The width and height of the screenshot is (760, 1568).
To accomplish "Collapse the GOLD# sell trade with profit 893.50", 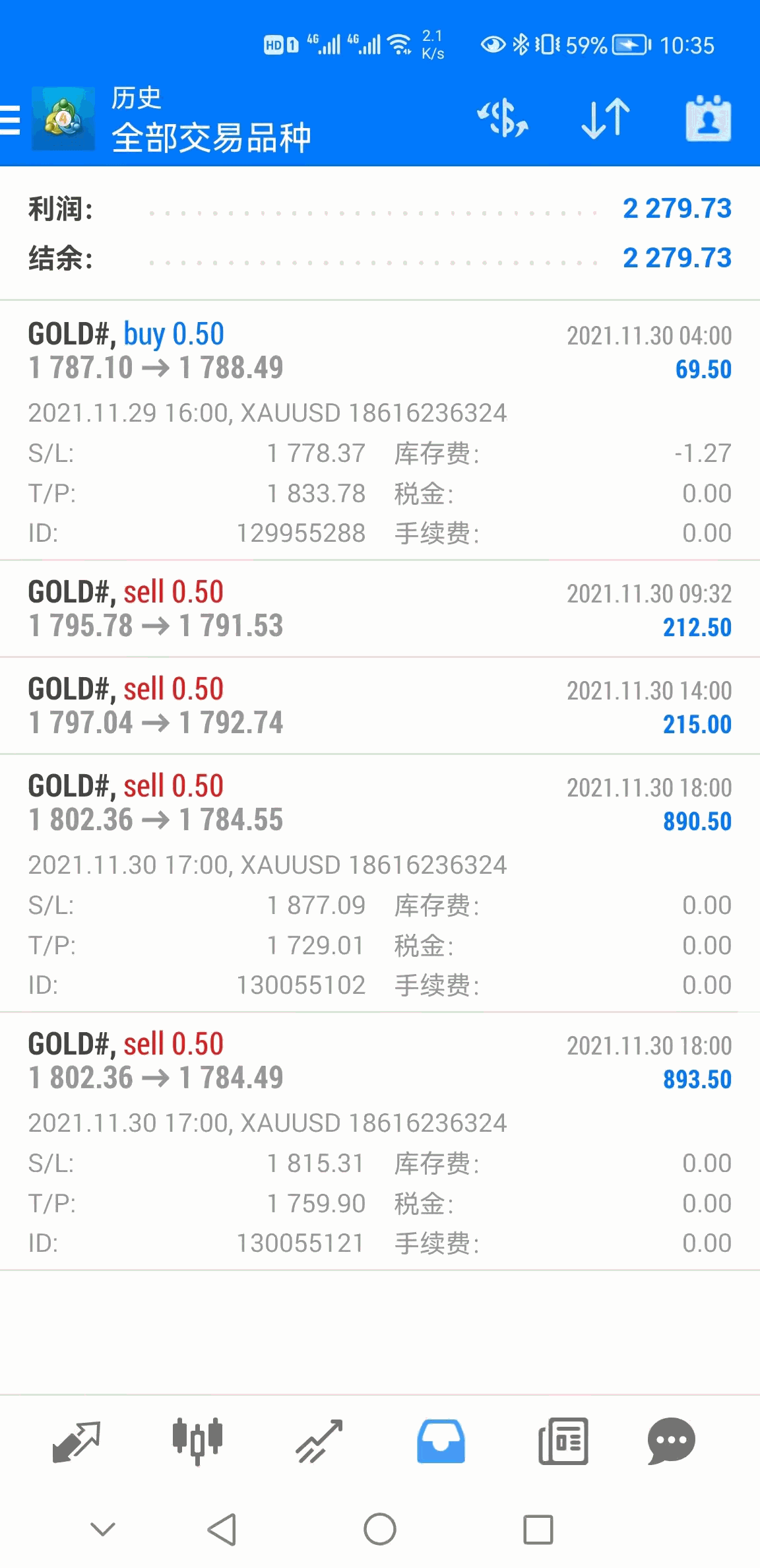I will (x=379, y=1061).
